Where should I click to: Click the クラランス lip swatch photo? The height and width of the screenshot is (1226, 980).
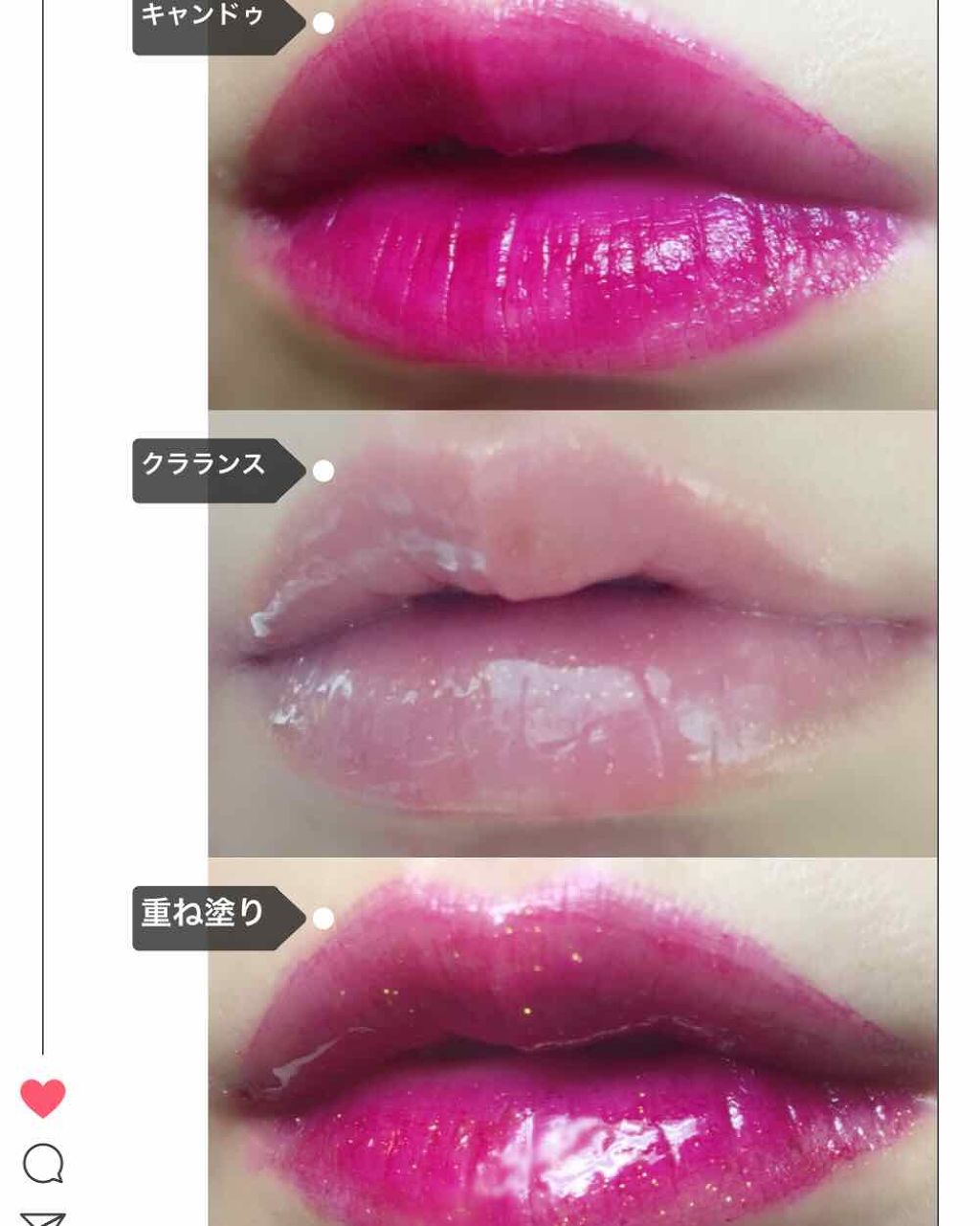tap(574, 632)
